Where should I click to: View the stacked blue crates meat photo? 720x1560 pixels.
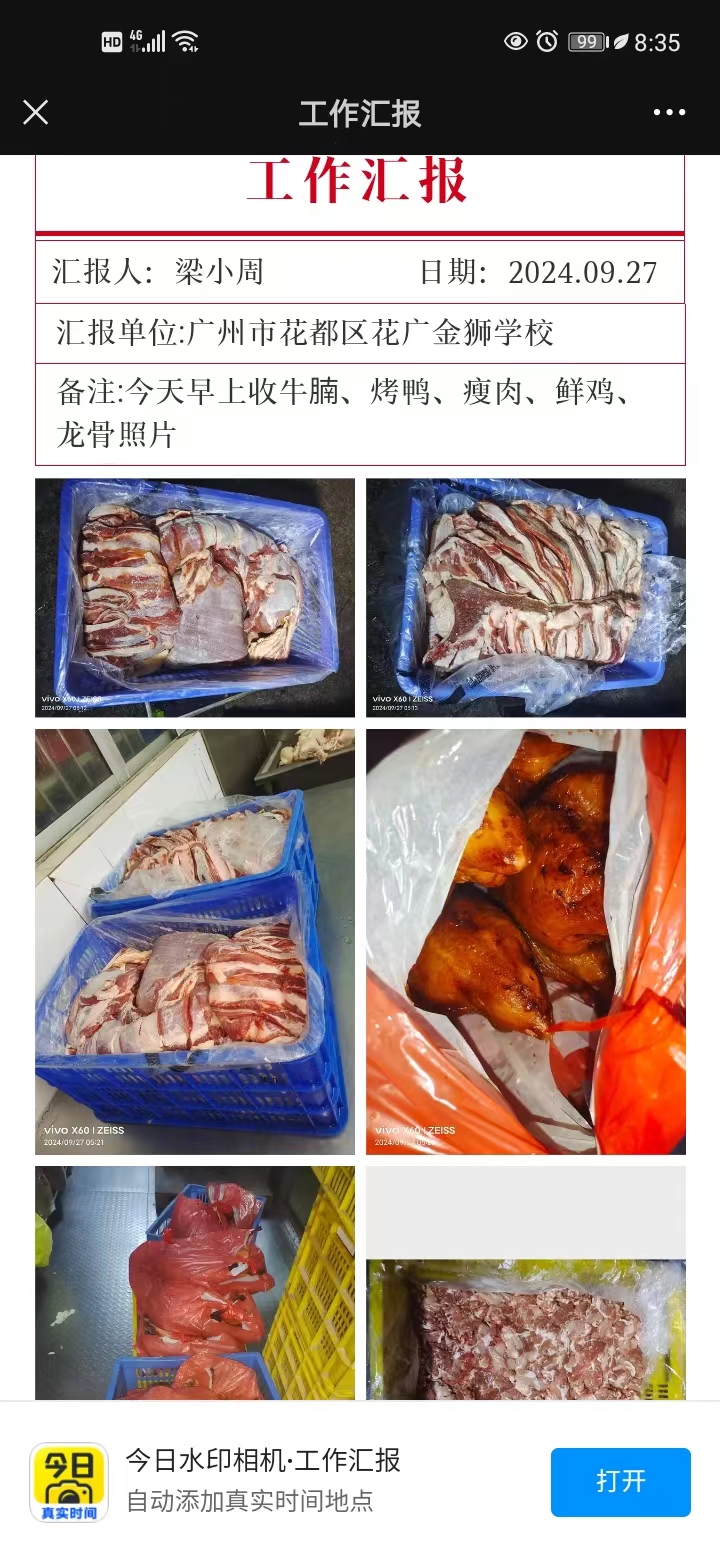tap(195, 941)
